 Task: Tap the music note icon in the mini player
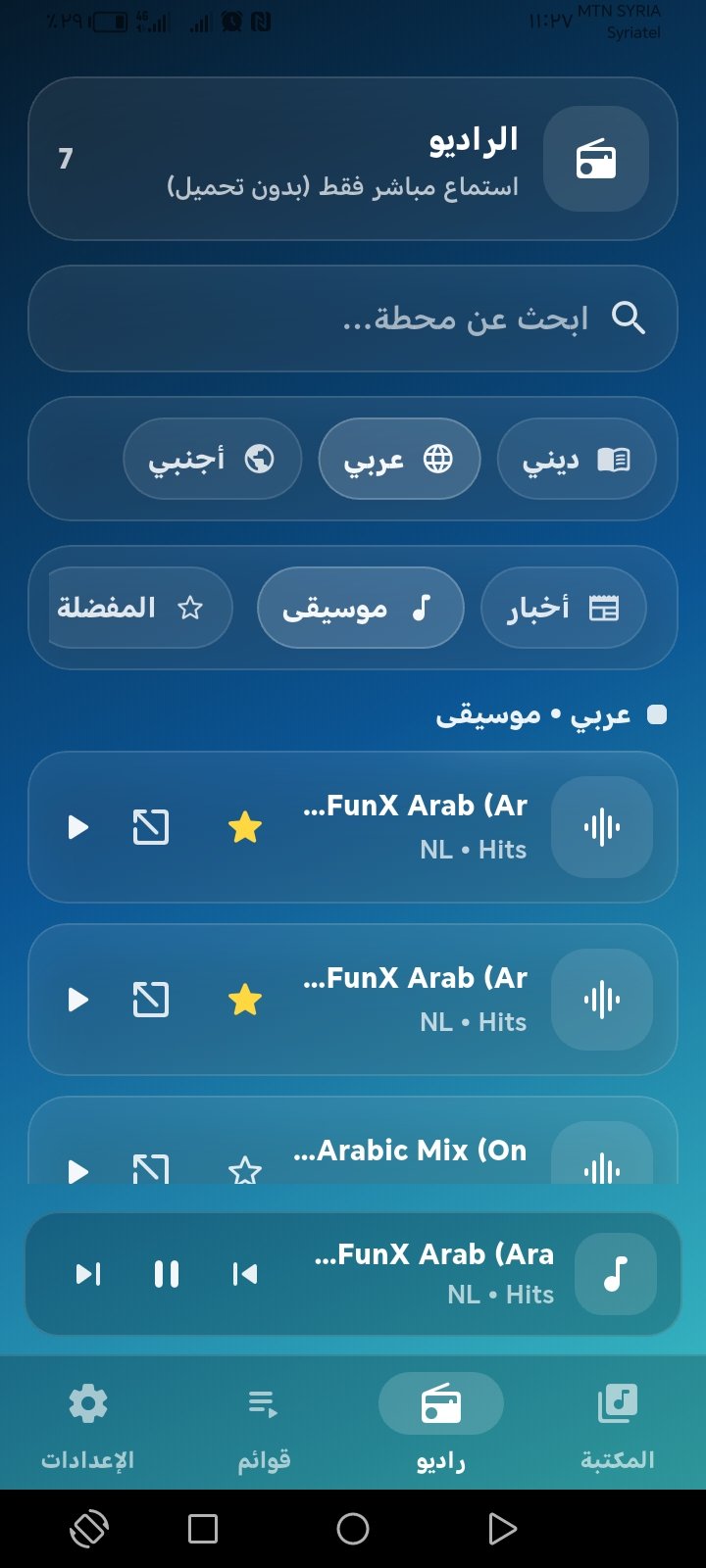pos(615,1273)
